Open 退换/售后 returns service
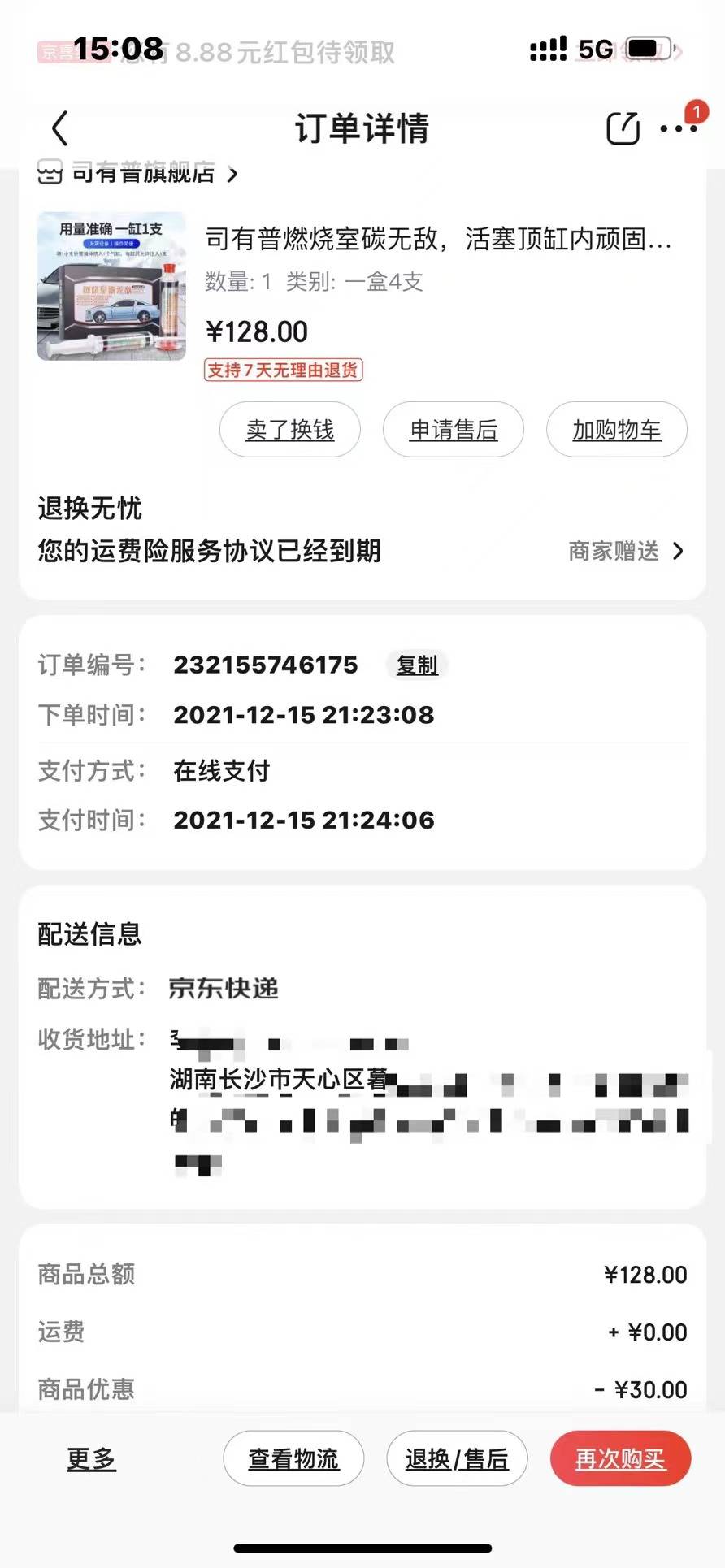This screenshot has width=725, height=1568. tap(457, 1459)
